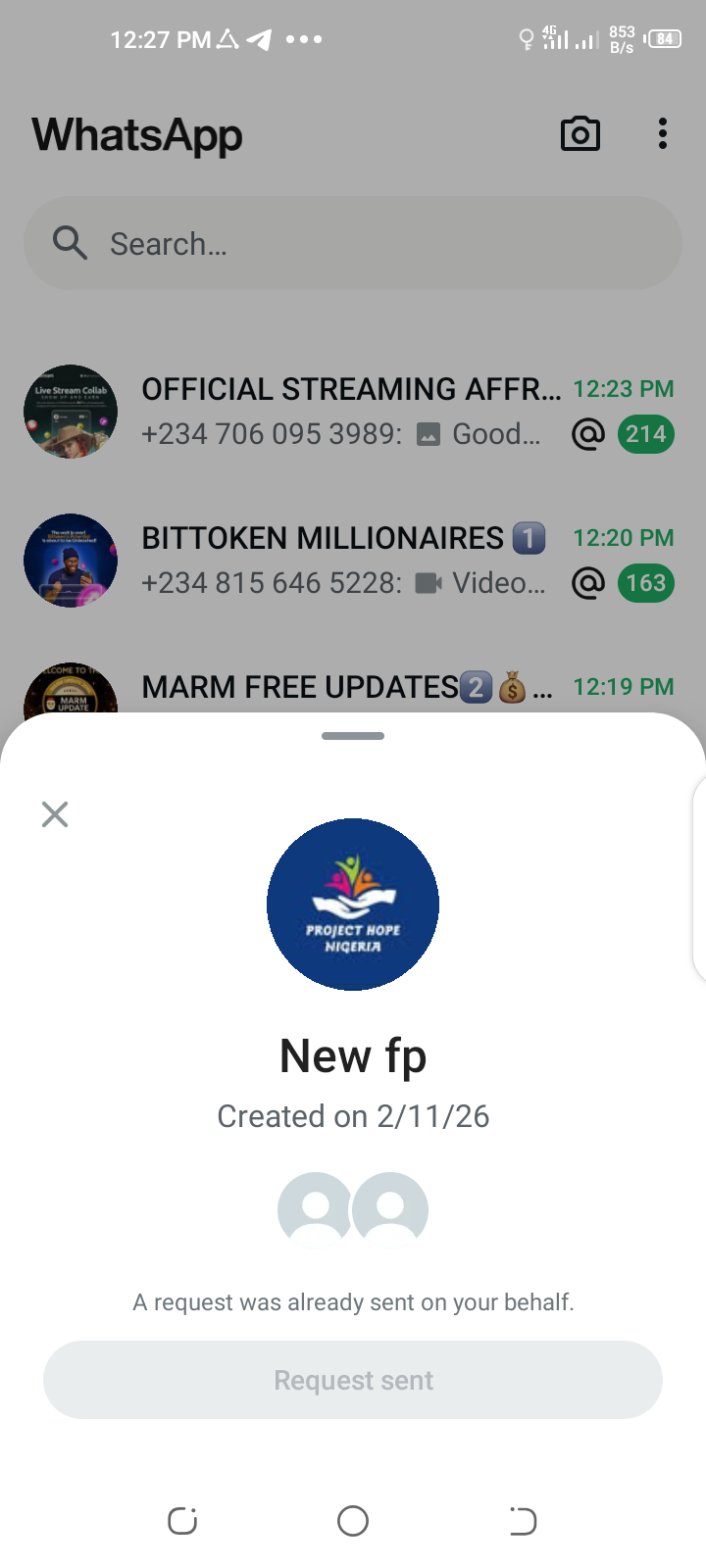706x1568 pixels.
Task: Tap the bottom sheet drag handle
Action: 353,736
